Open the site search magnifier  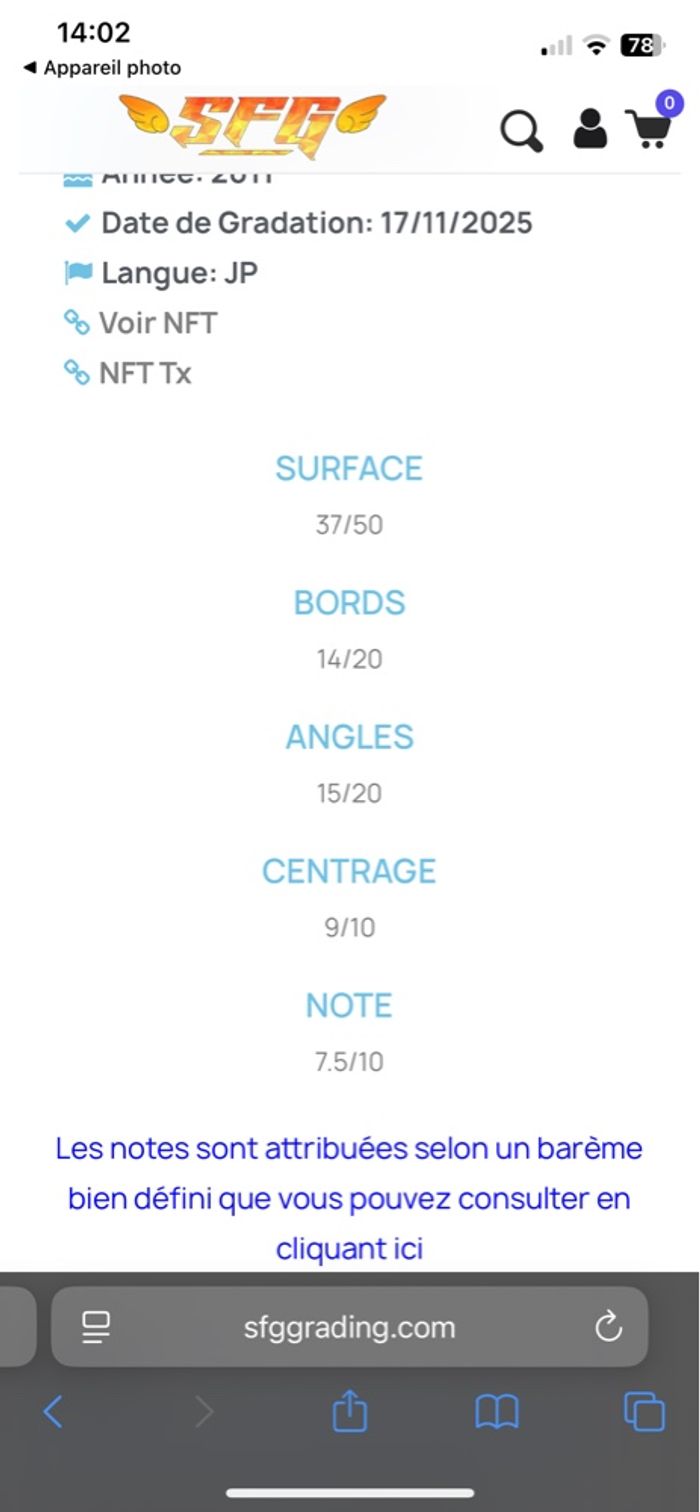(521, 130)
